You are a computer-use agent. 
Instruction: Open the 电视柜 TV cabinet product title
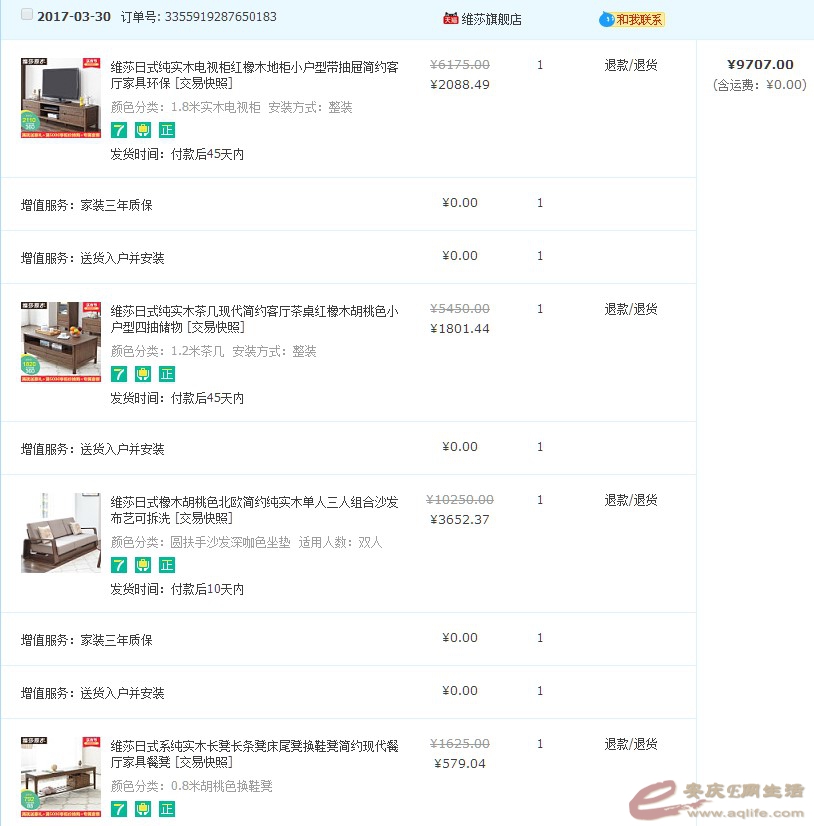point(254,75)
